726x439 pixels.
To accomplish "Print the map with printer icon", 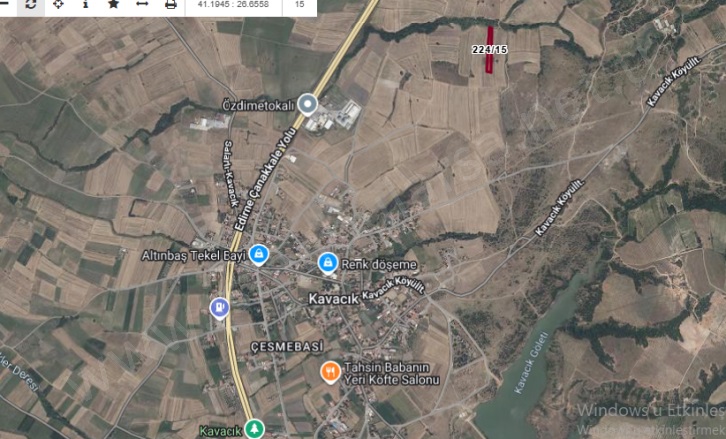I will 170,5.
